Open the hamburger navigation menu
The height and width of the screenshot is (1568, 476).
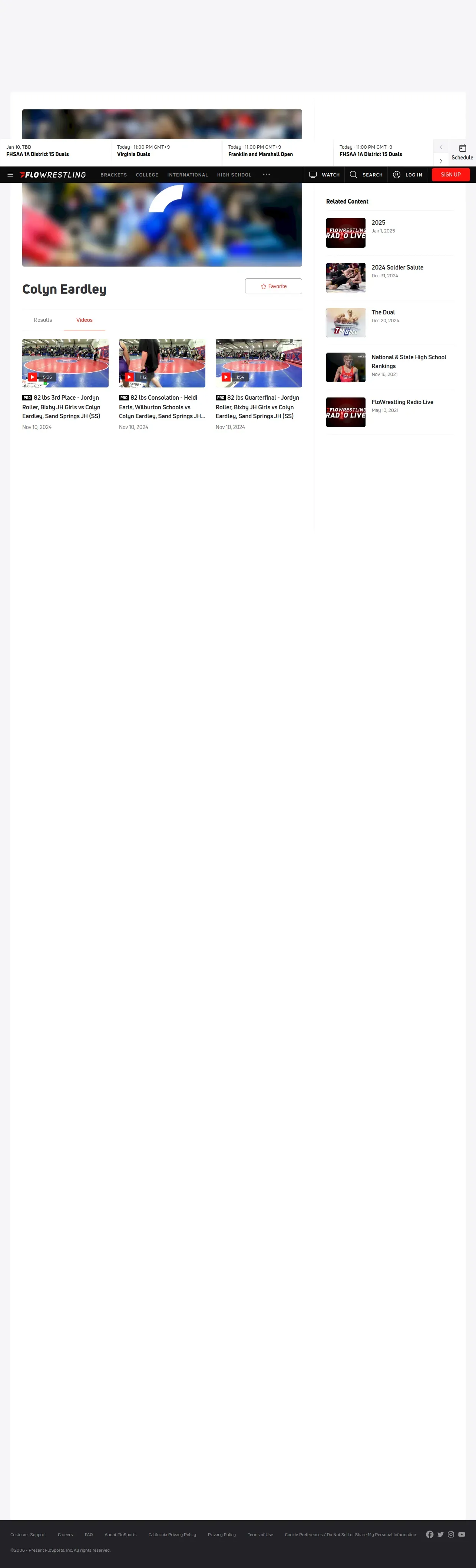(x=10, y=175)
